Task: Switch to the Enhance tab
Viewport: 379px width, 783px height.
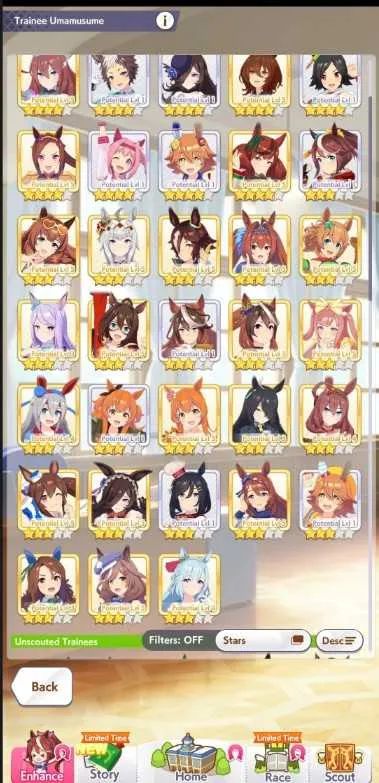Action: [x=41, y=758]
